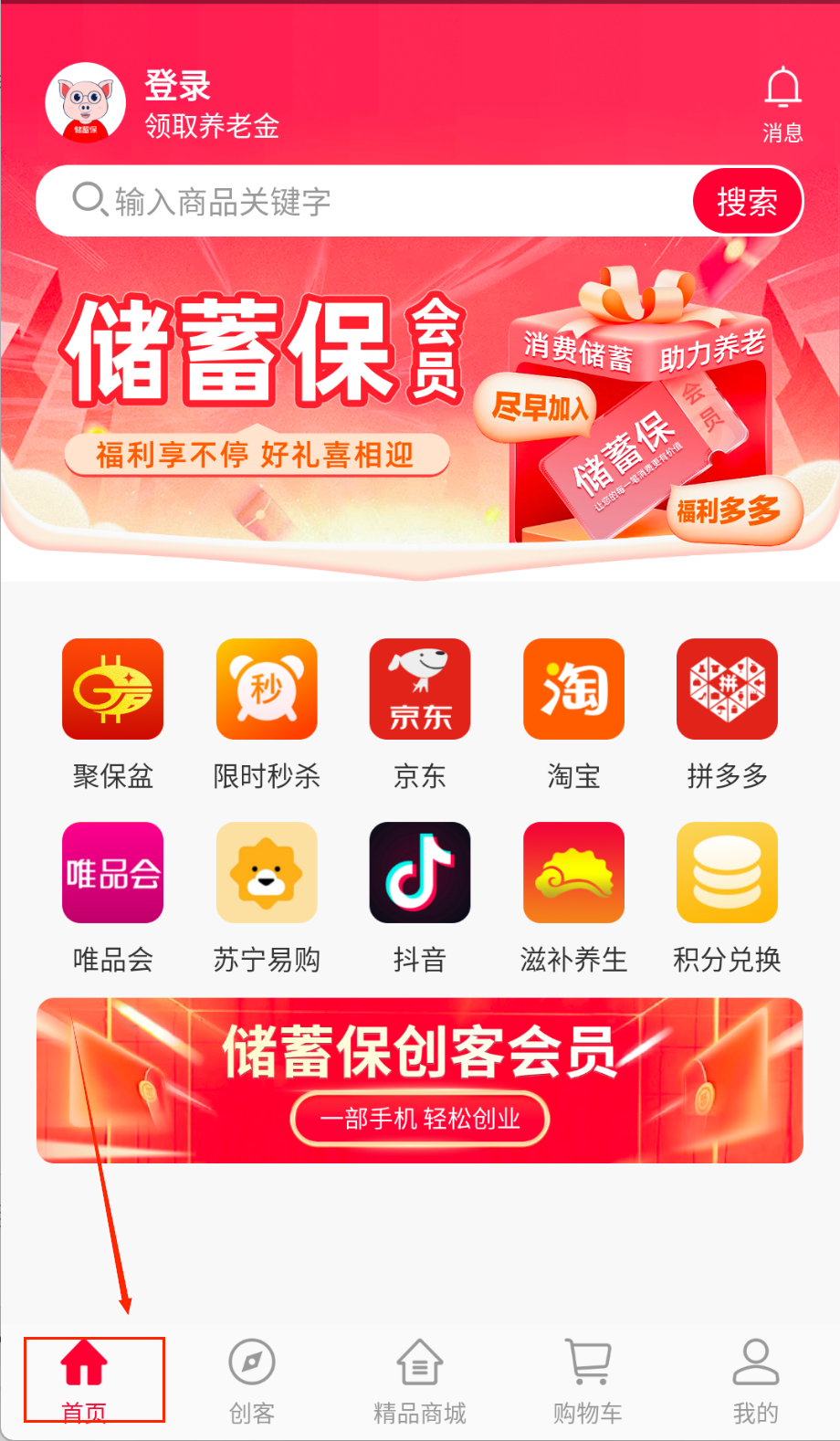The image size is (840, 1441).
Task: Open the 购物车 tab
Action: (588, 1381)
